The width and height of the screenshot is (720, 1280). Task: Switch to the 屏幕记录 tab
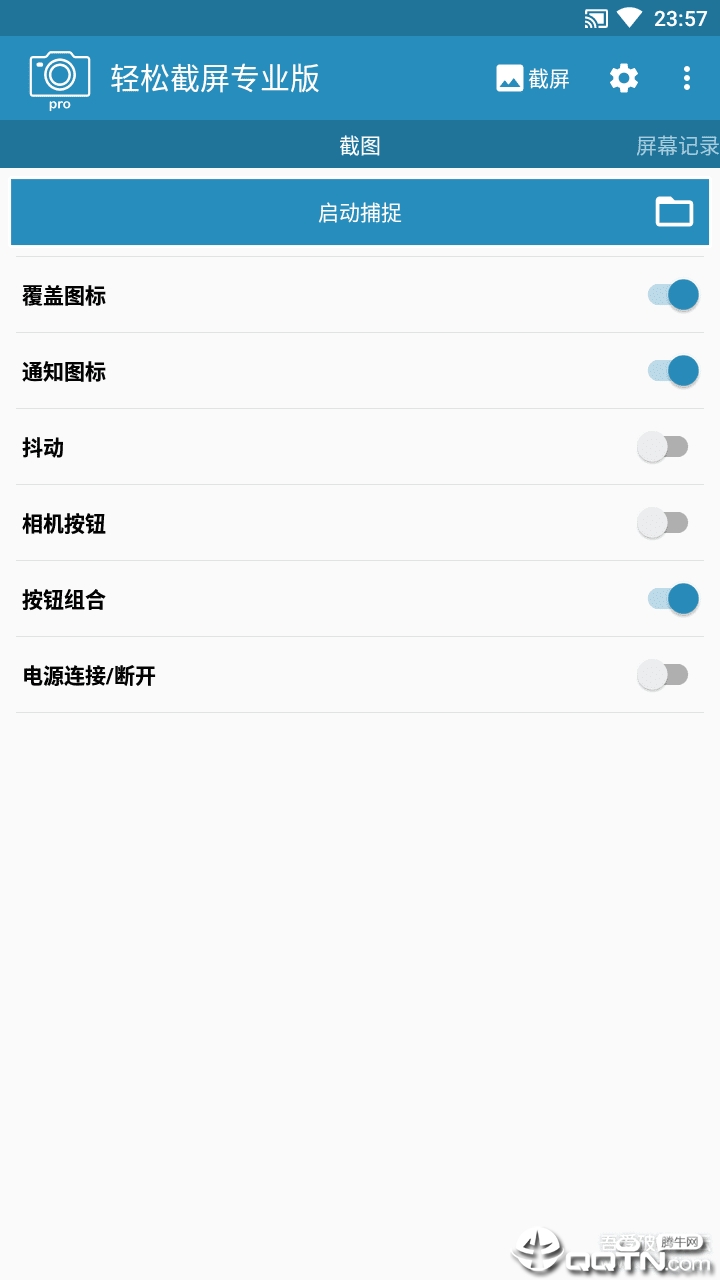click(677, 146)
